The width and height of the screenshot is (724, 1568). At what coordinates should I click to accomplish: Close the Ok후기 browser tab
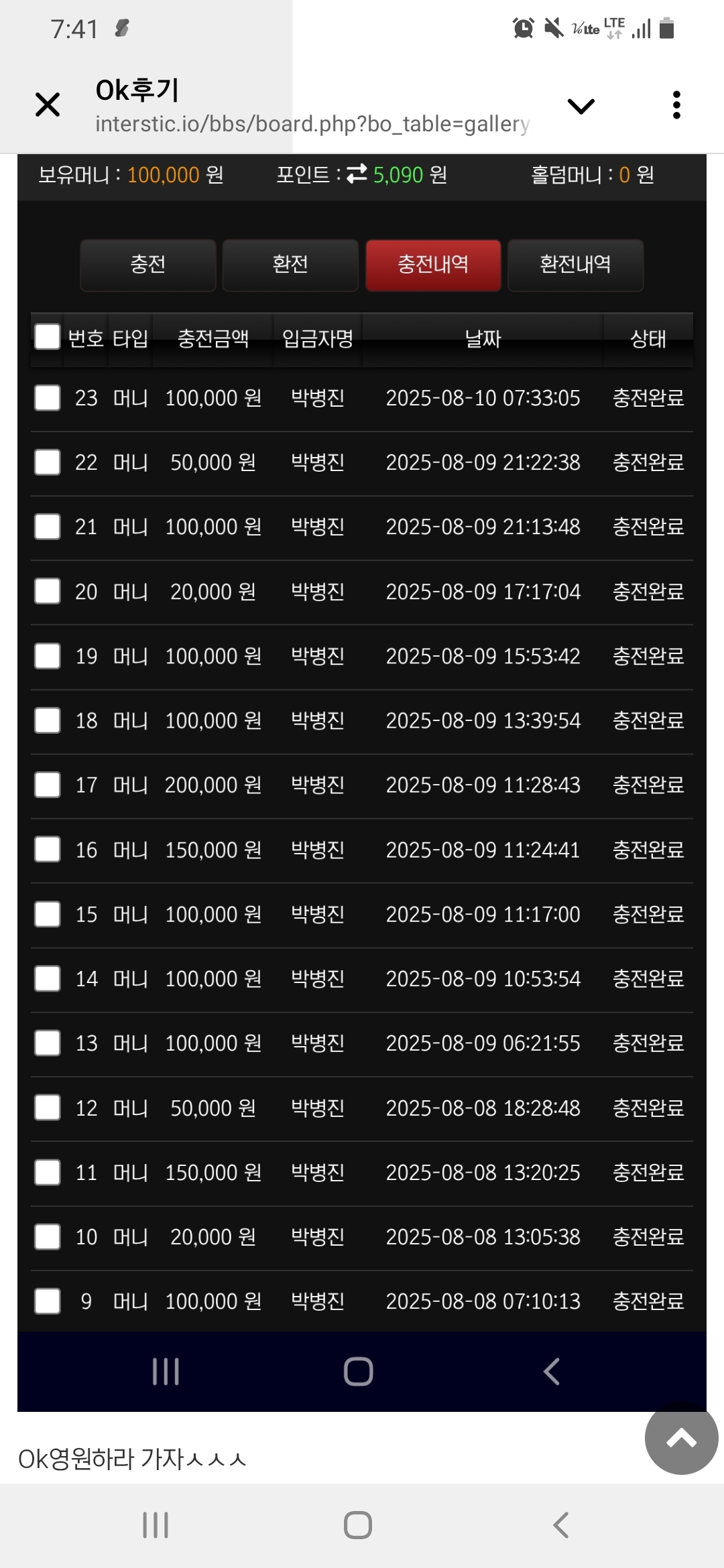tap(48, 105)
